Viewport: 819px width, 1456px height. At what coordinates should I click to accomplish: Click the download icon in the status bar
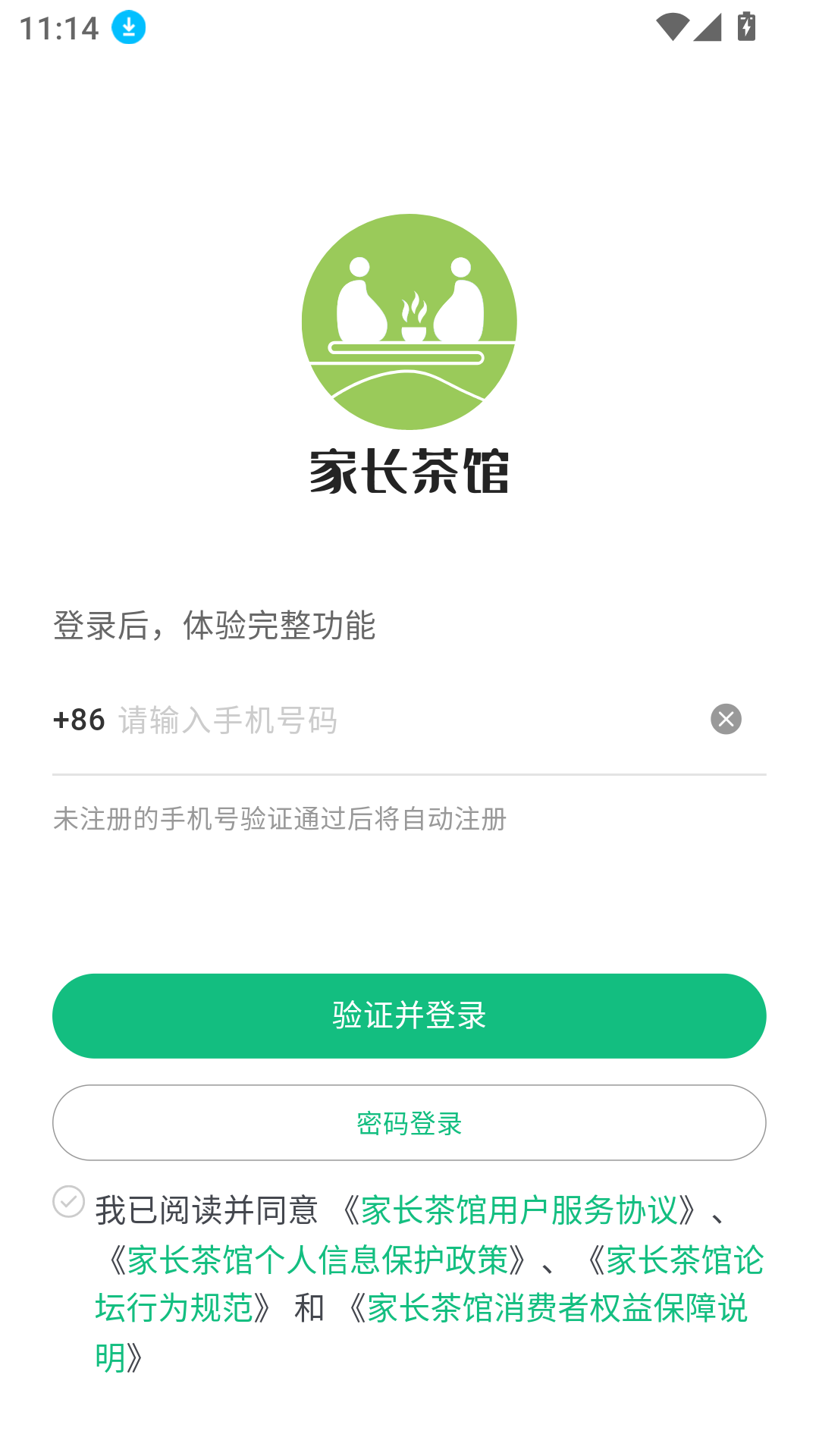click(127, 28)
